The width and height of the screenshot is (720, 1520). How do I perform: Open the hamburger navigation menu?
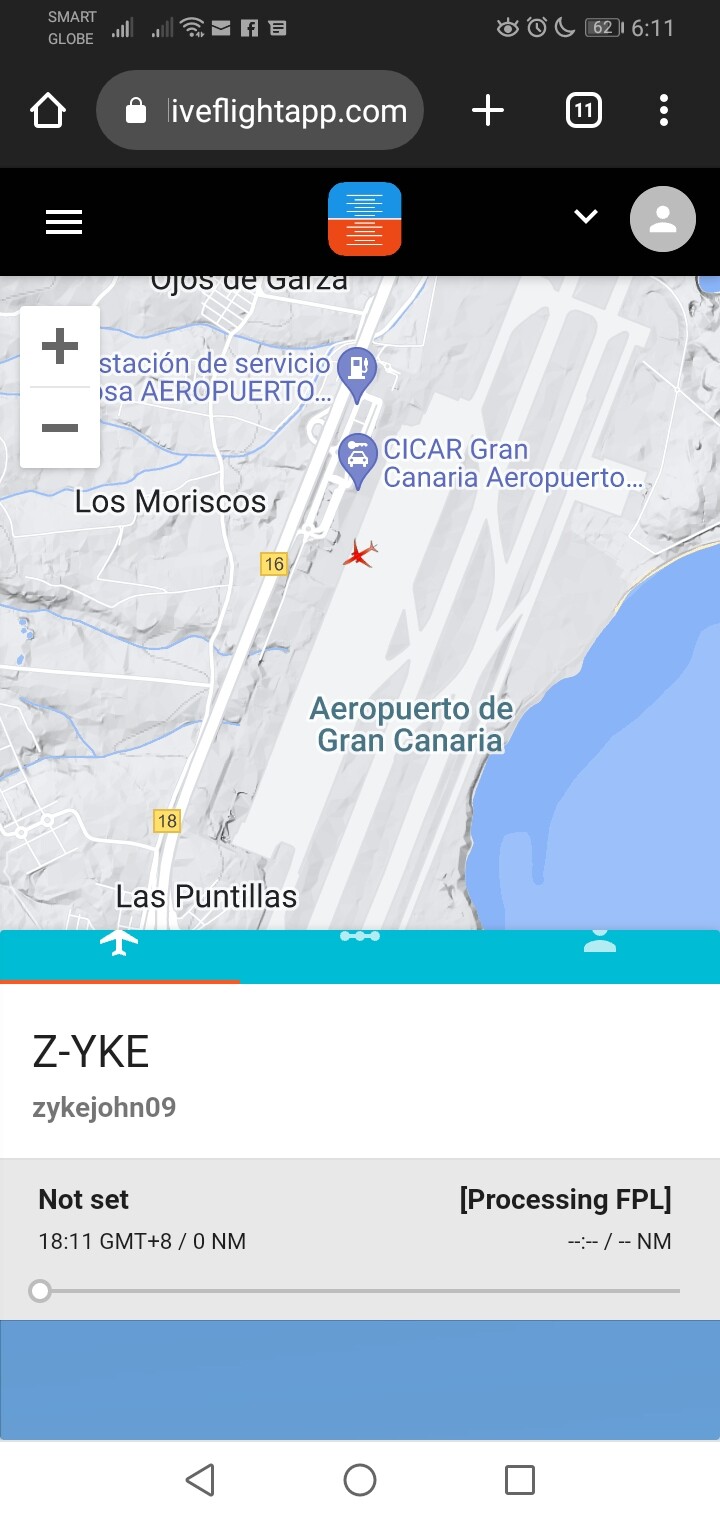[64, 221]
